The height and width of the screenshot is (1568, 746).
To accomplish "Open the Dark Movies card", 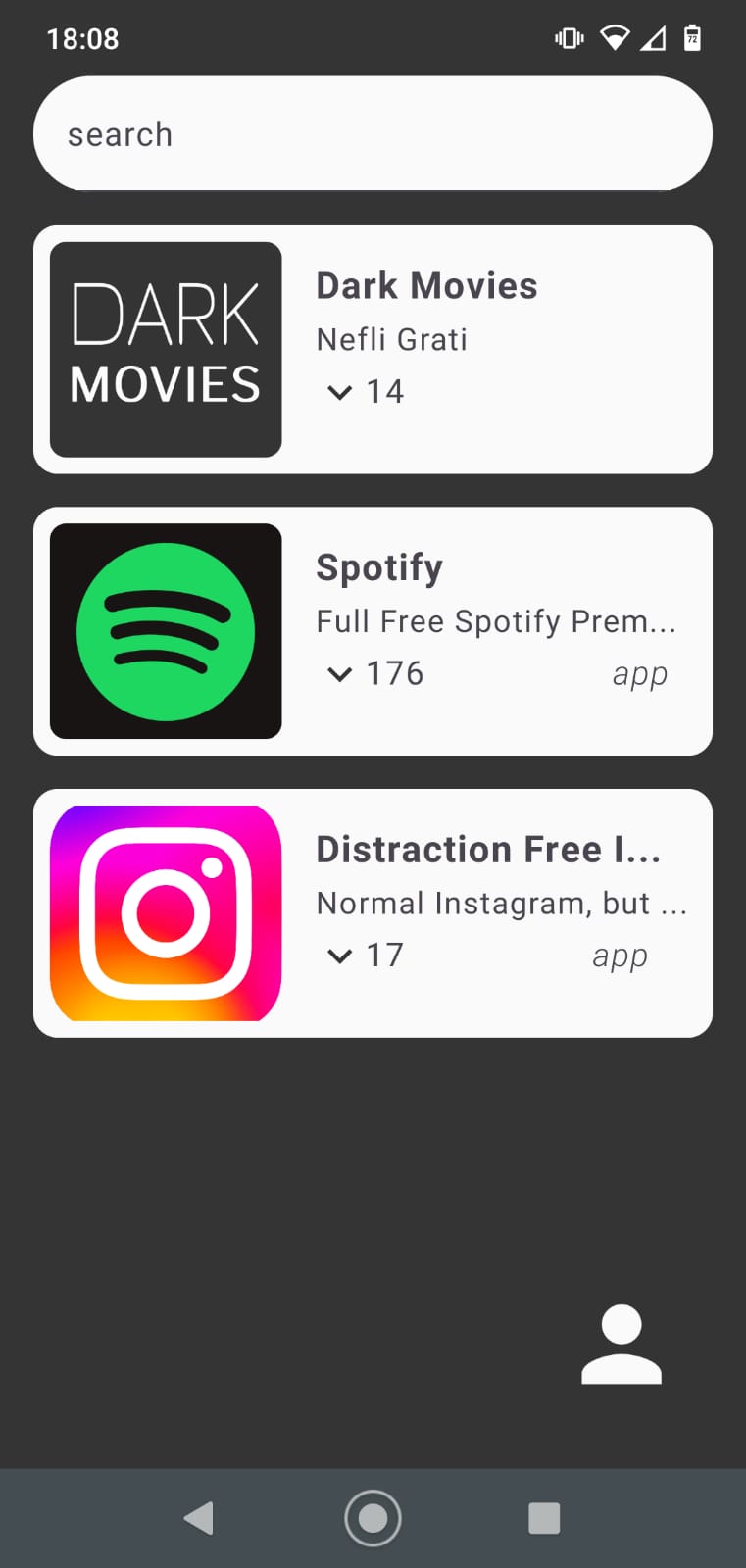I will pyautogui.click(x=373, y=350).
